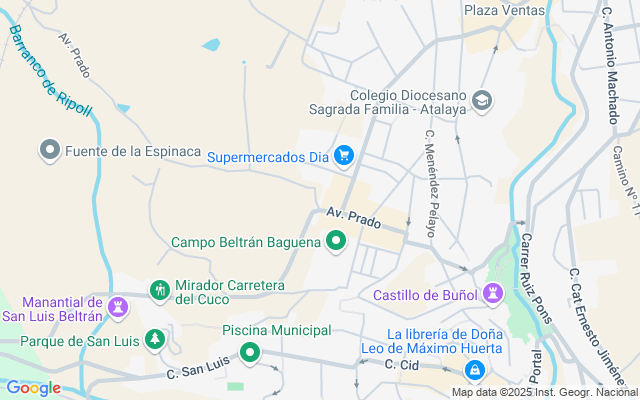Open the Manantial de San Luis Beltrán pin

119,306
